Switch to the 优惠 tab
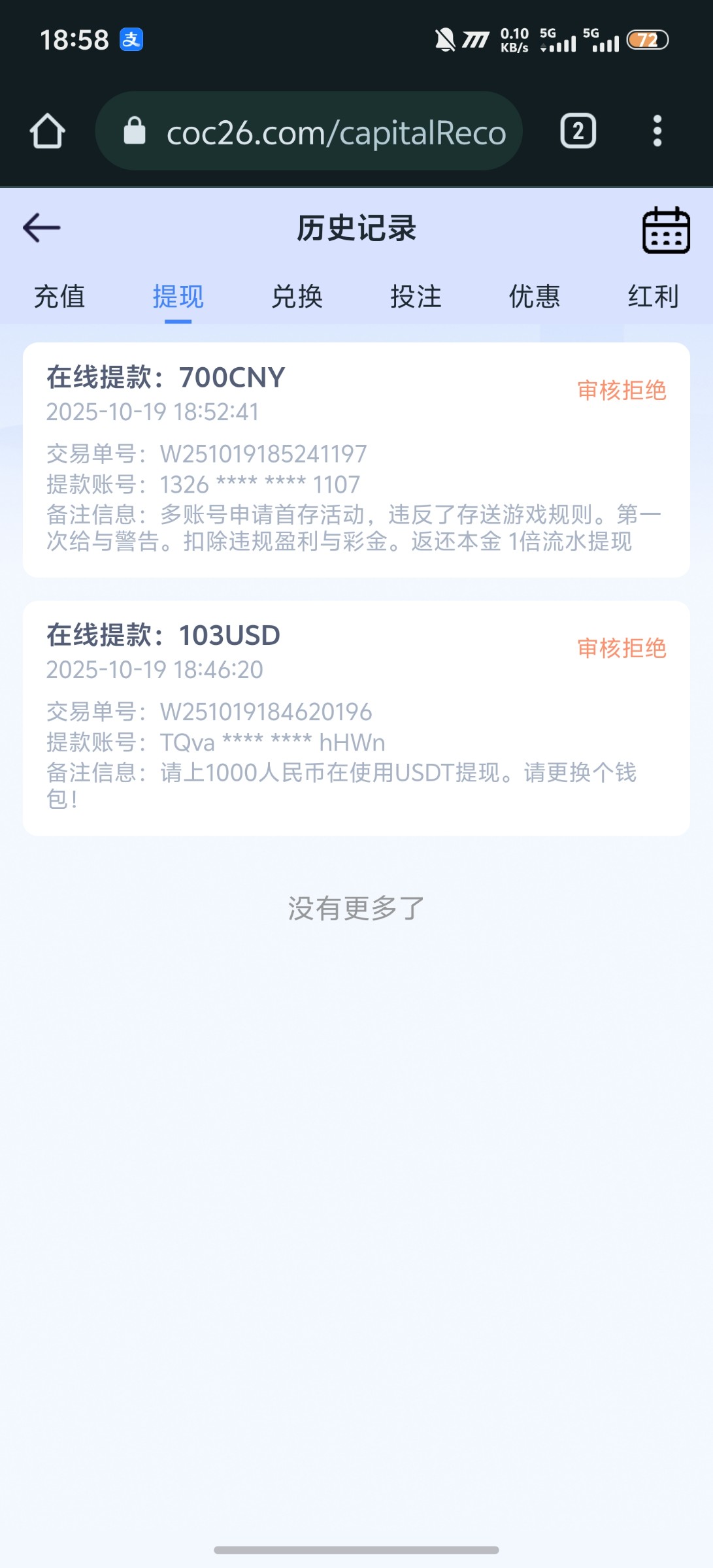Screen dimensions: 713x1568 coord(535,297)
